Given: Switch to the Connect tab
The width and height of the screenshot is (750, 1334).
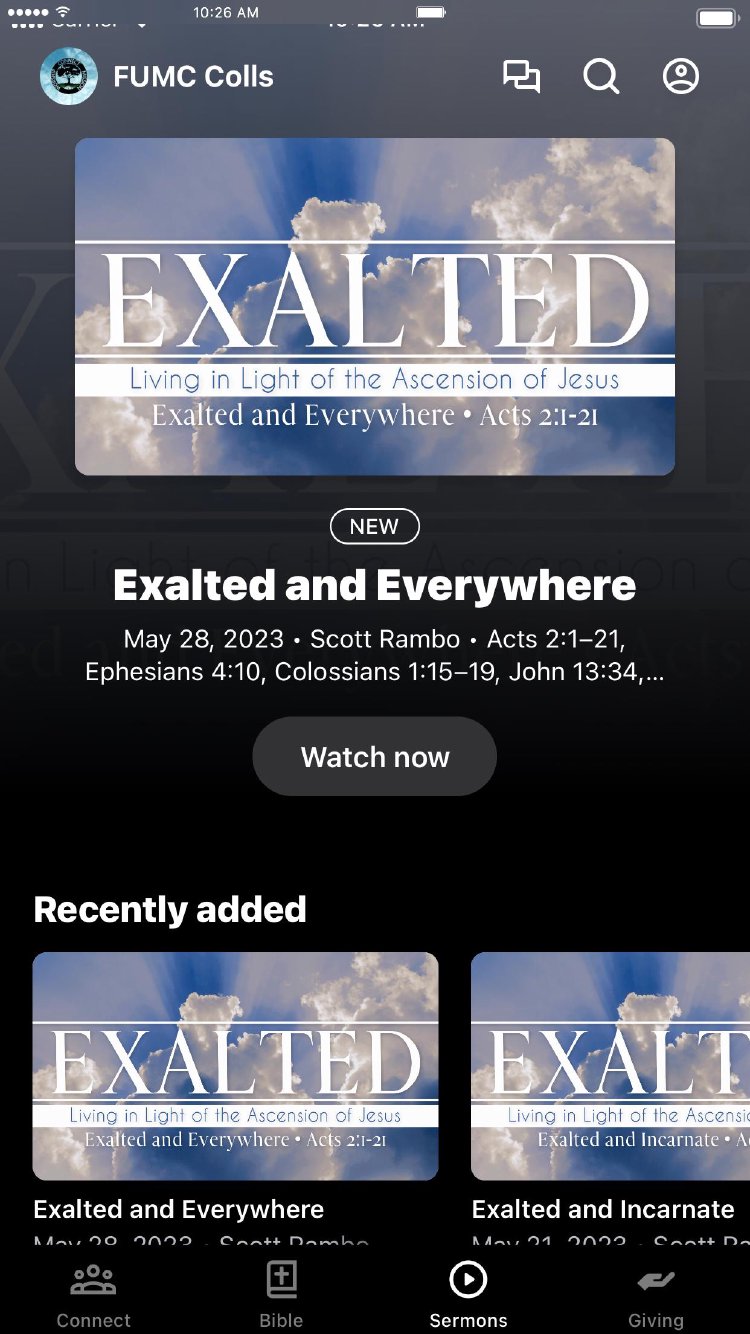Looking at the screenshot, I should point(93,1295).
